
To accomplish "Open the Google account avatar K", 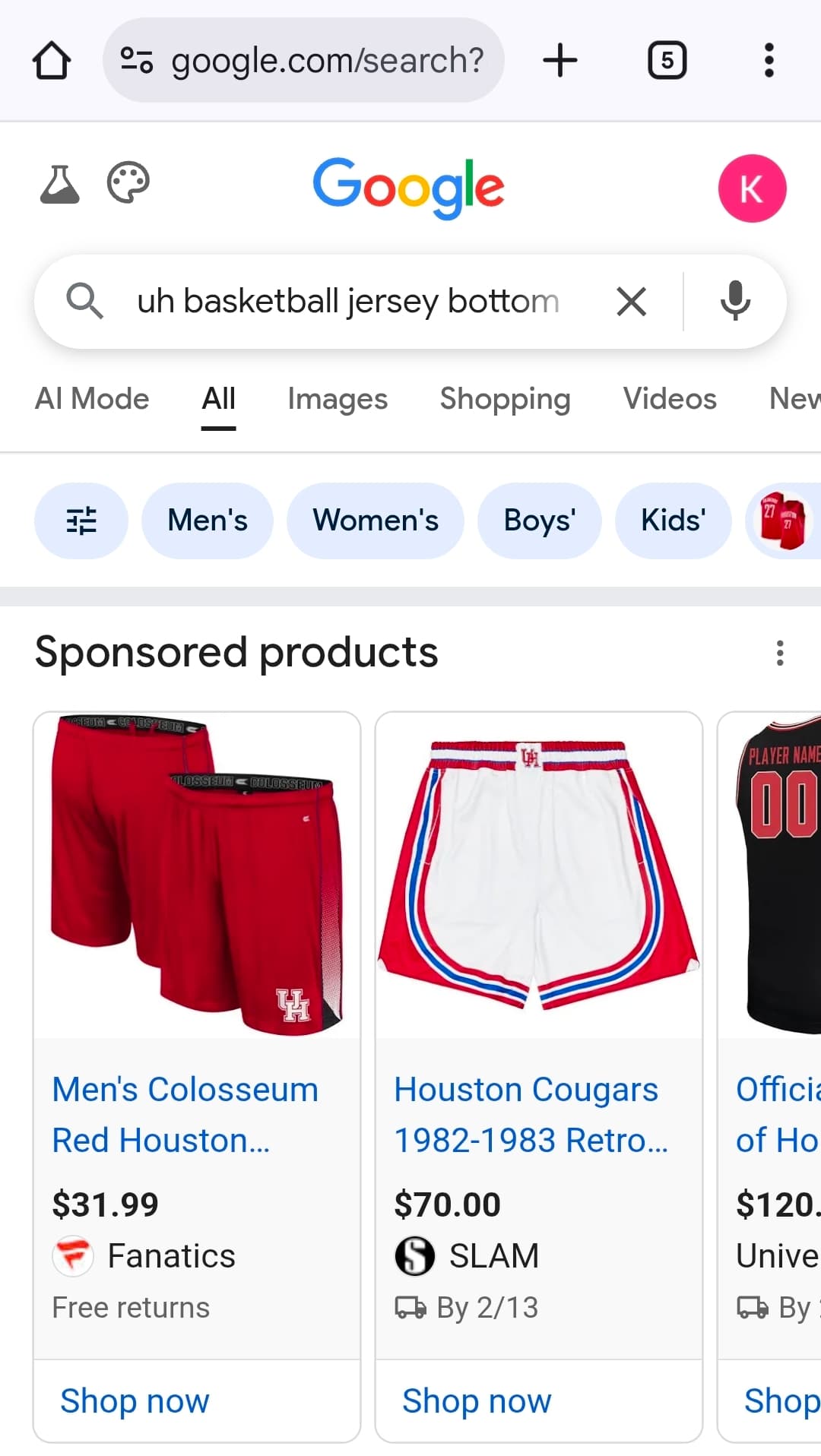I will [x=752, y=188].
